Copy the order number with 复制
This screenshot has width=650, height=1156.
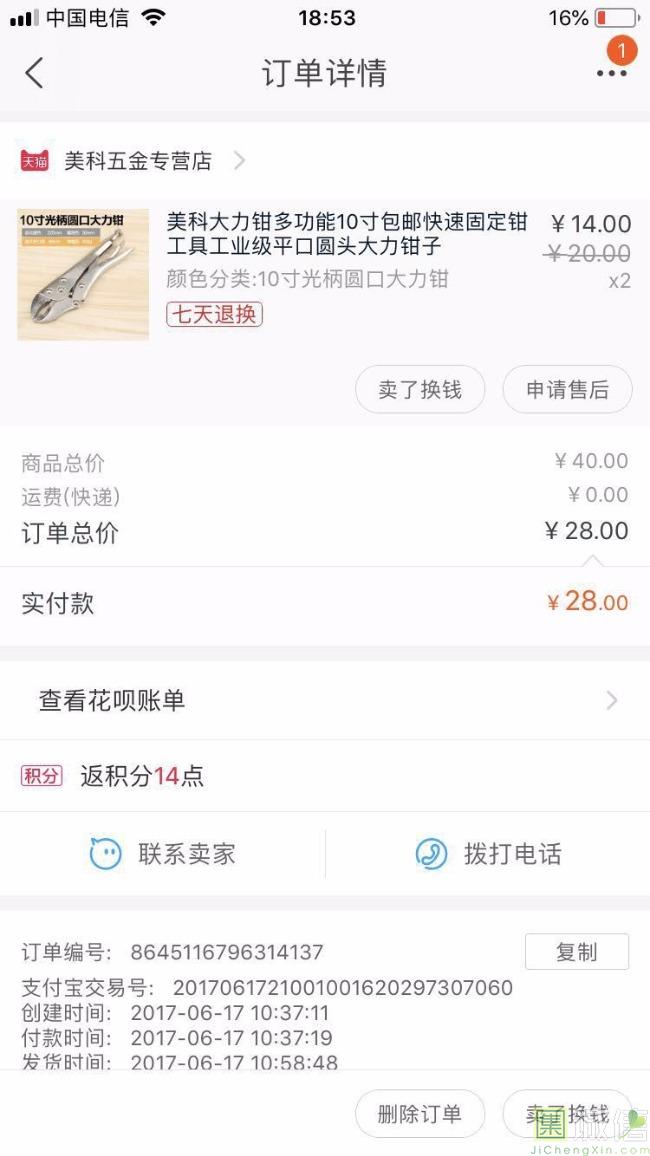tap(576, 952)
